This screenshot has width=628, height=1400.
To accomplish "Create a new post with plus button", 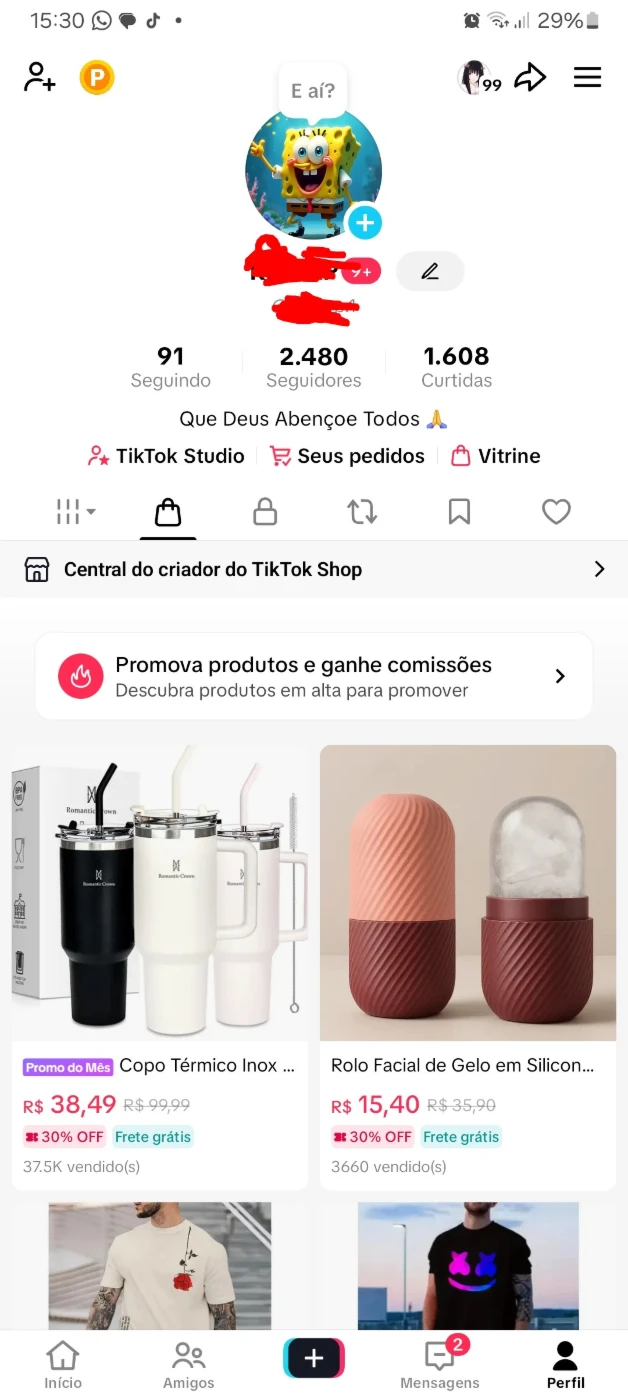I will pyautogui.click(x=314, y=1358).
